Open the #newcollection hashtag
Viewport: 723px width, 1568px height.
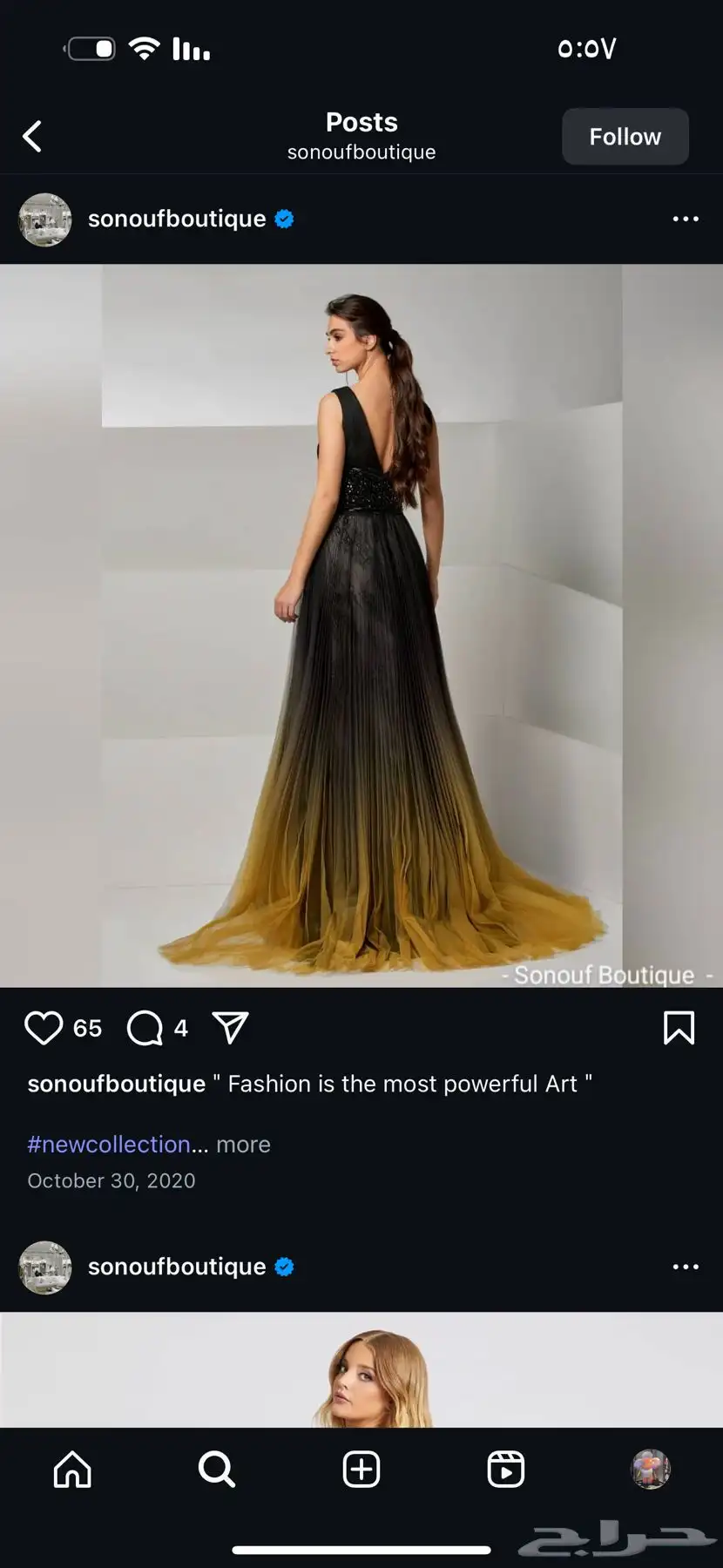109,1144
